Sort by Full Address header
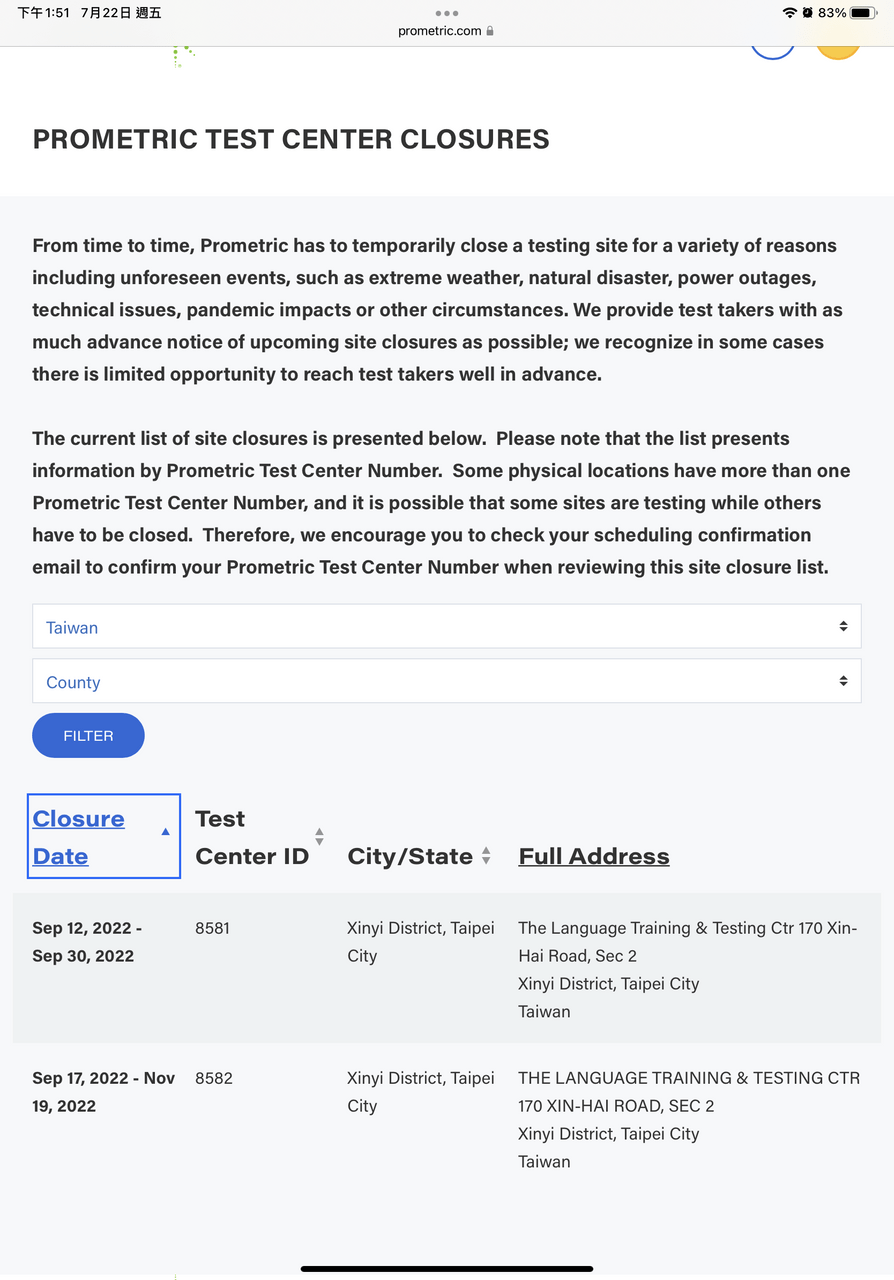Viewport: 894px width, 1280px height. coord(594,856)
